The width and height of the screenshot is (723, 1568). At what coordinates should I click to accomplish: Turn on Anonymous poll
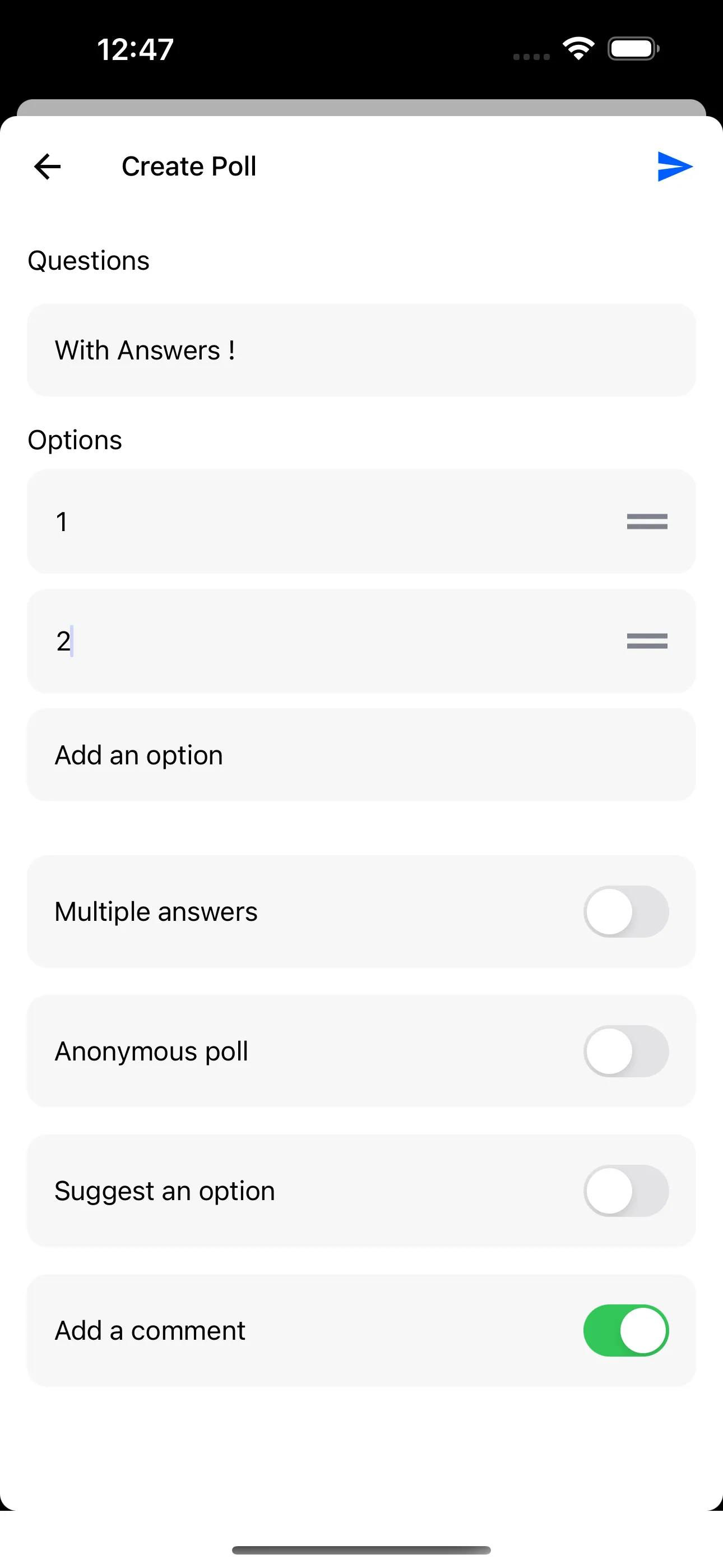625,1051
